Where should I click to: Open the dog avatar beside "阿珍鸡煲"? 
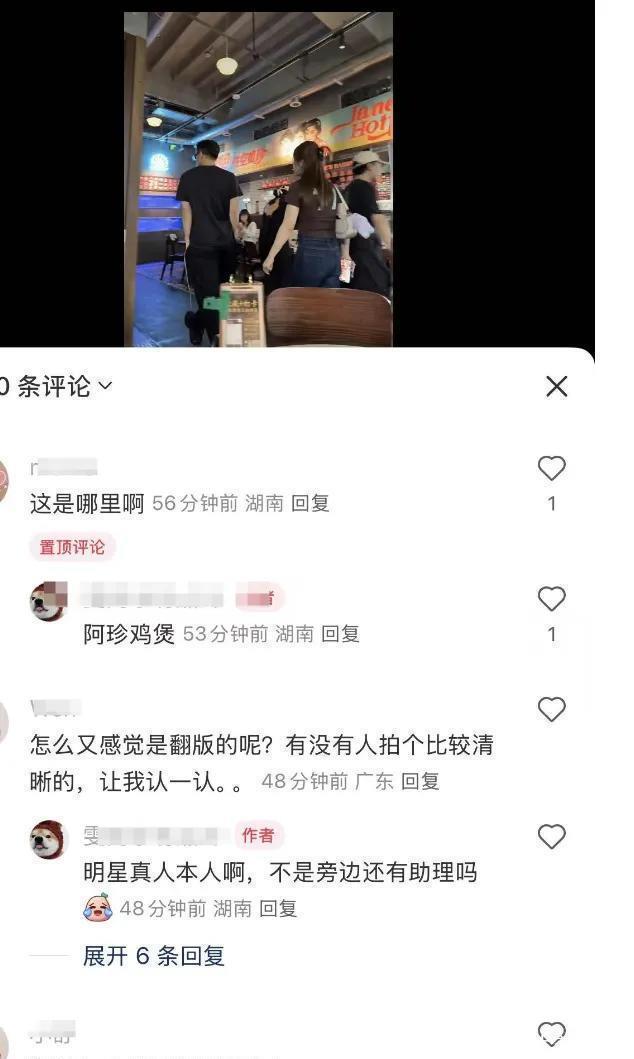(48, 601)
